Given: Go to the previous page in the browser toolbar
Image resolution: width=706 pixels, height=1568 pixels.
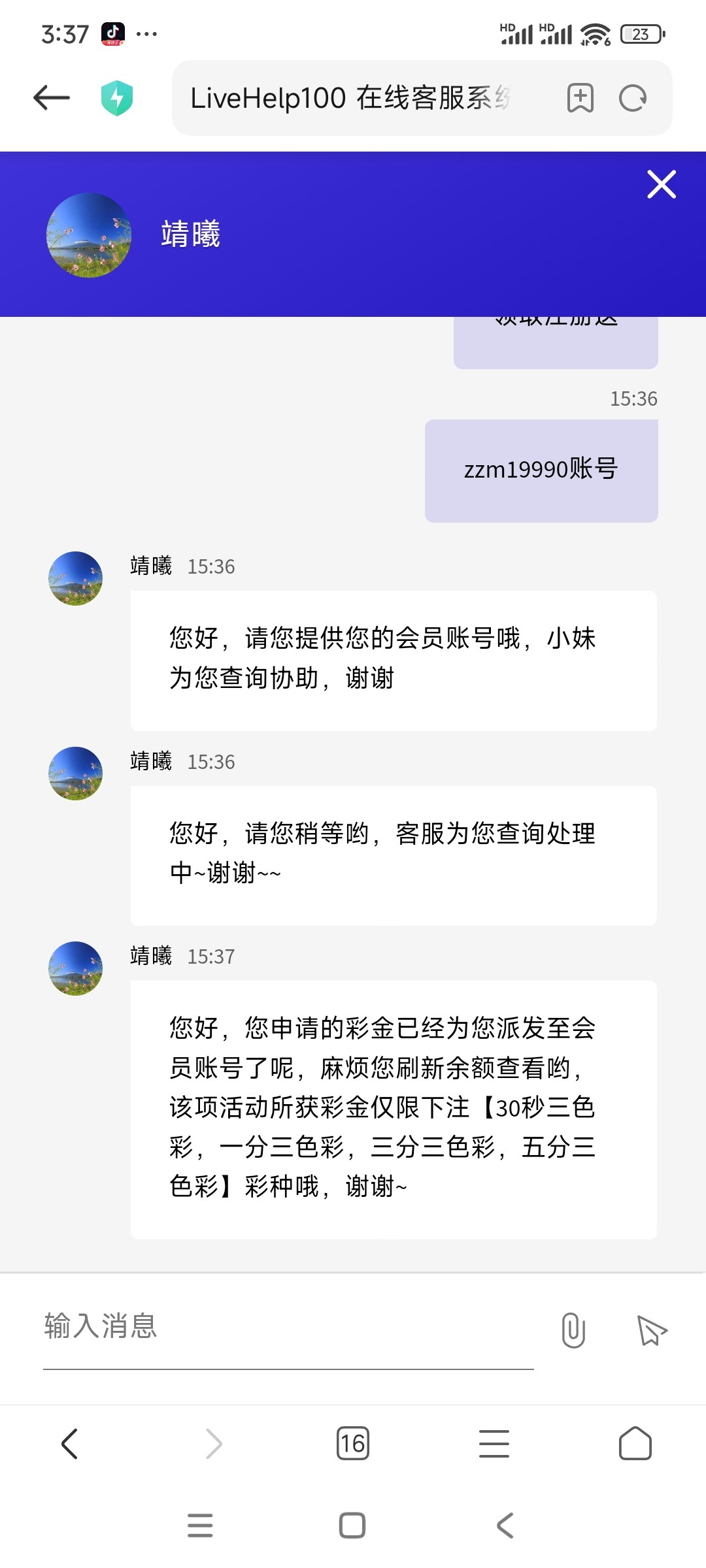Looking at the screenshot, I should point(69,1443).
